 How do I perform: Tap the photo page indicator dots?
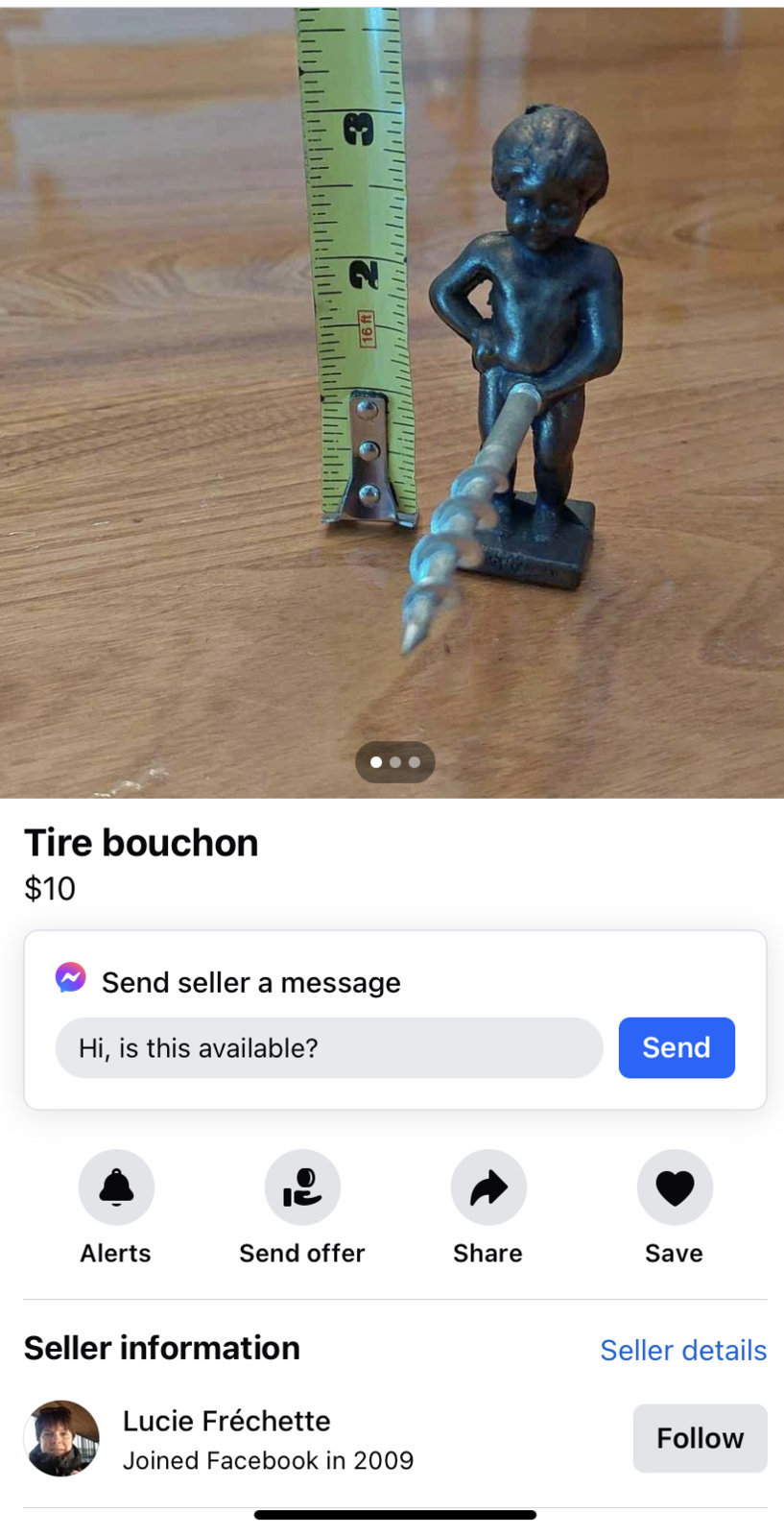[x=394, y=762]
